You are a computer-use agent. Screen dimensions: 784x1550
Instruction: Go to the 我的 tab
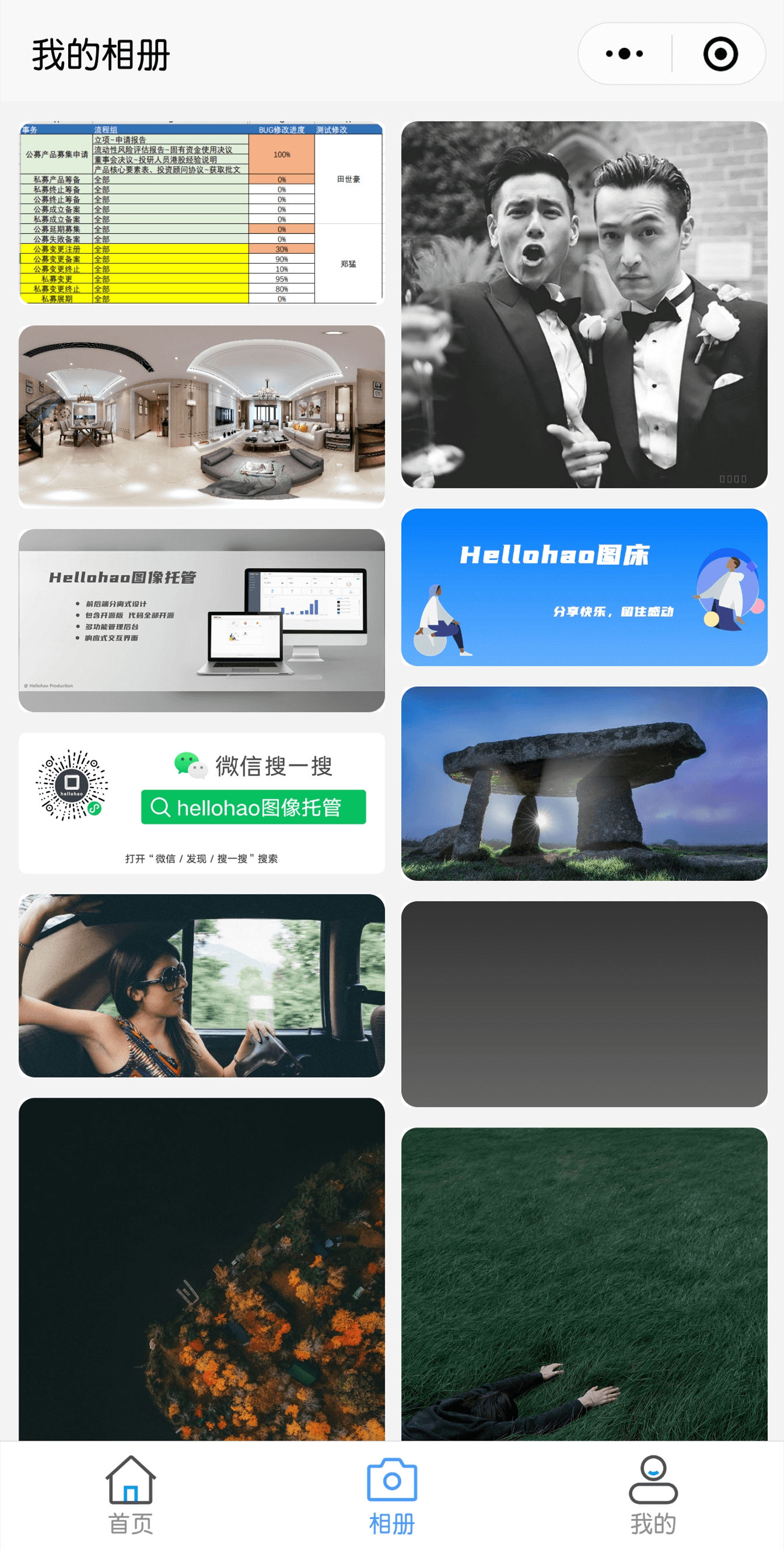[x=653, y=1495]
